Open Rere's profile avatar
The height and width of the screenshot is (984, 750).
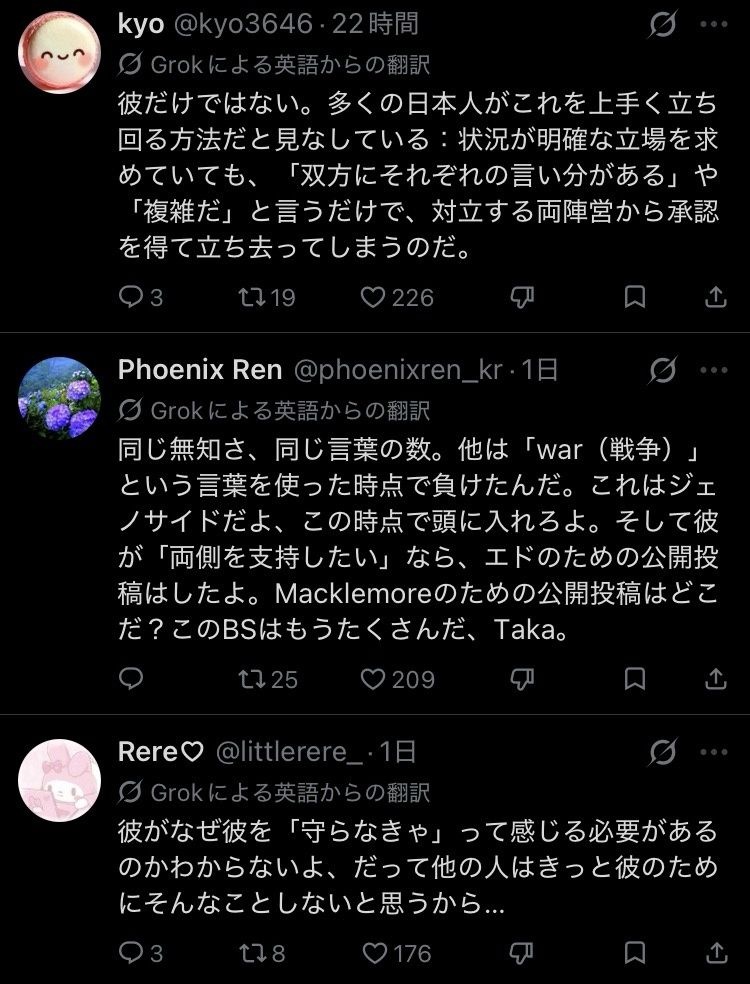pyautogui.click(x=59, y=780)
